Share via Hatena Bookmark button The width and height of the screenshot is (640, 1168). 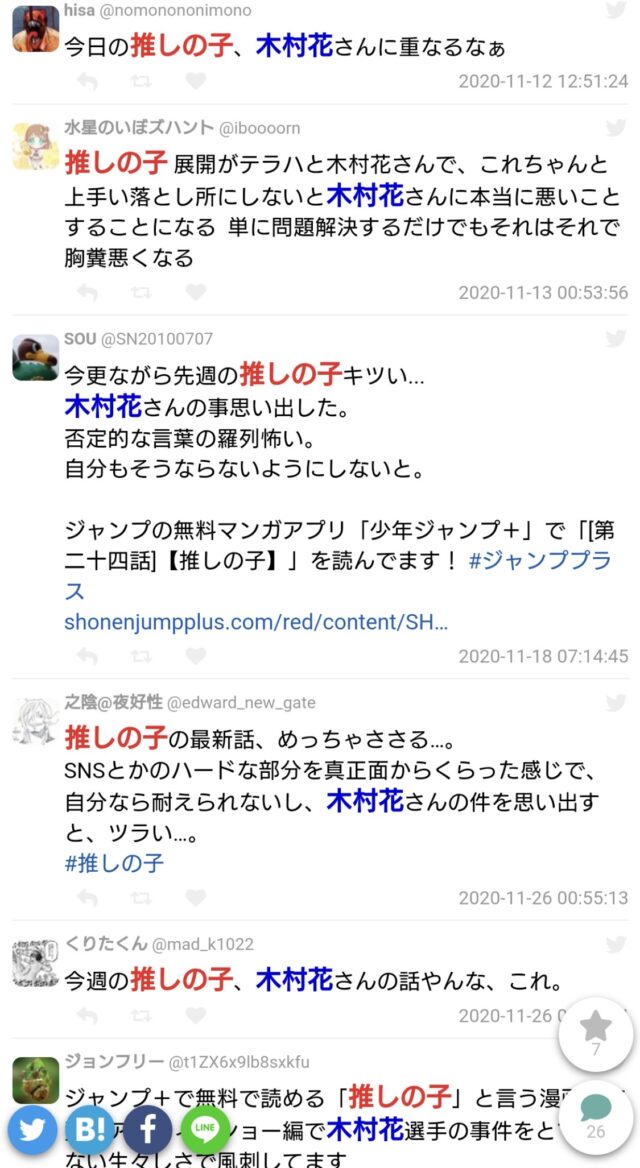[x=92, y=1130]
